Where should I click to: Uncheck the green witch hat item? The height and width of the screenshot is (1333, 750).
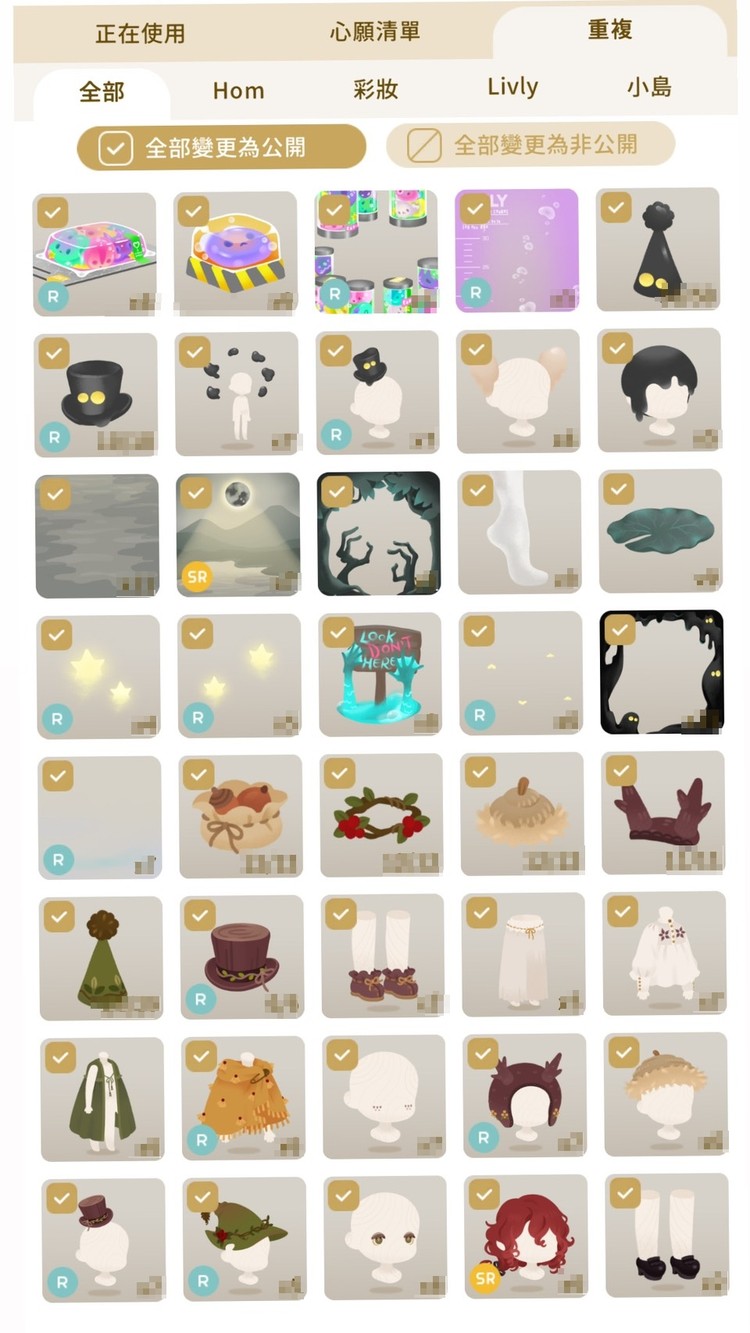202,1197
